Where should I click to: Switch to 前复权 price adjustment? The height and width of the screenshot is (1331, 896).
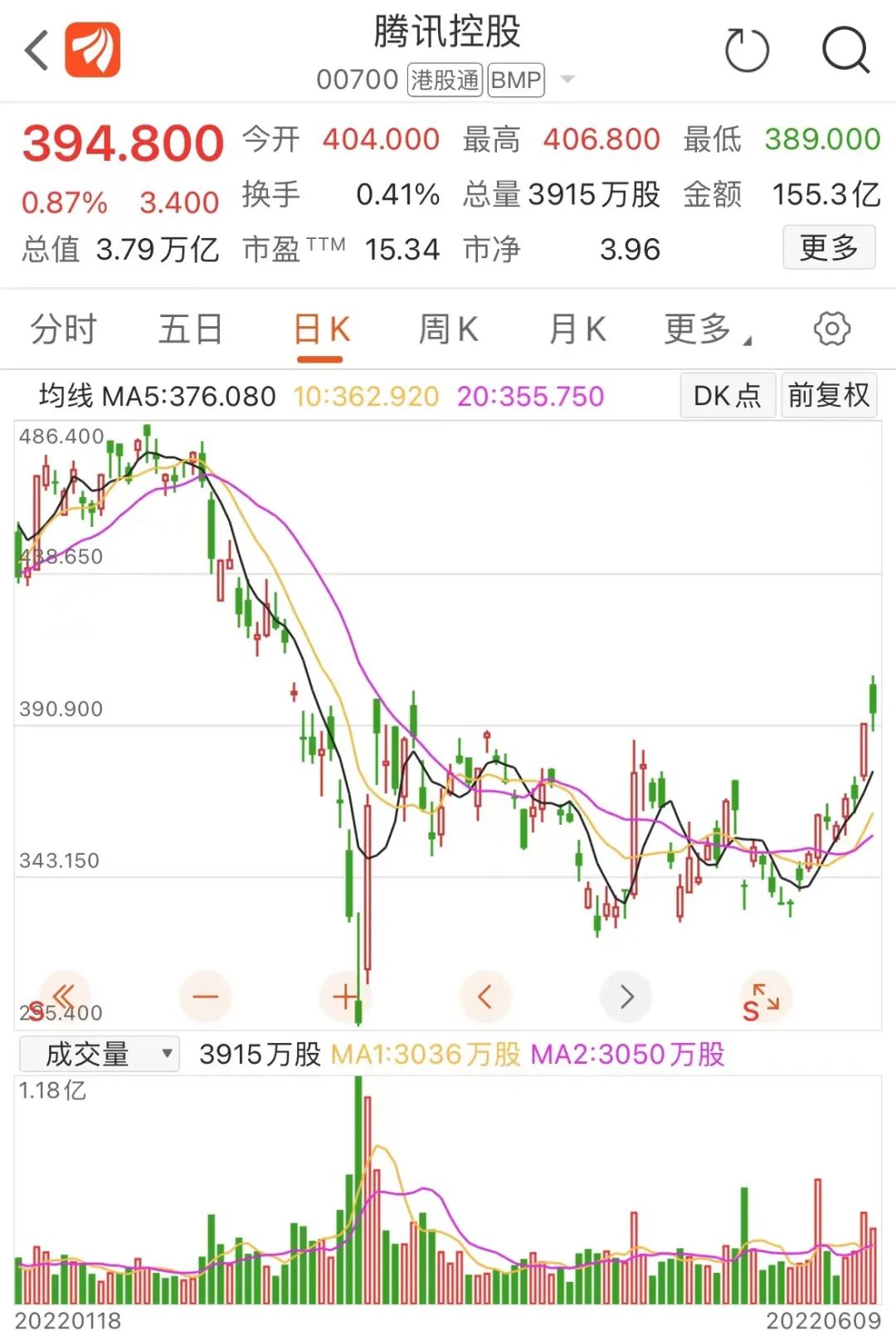coord(829,396)
